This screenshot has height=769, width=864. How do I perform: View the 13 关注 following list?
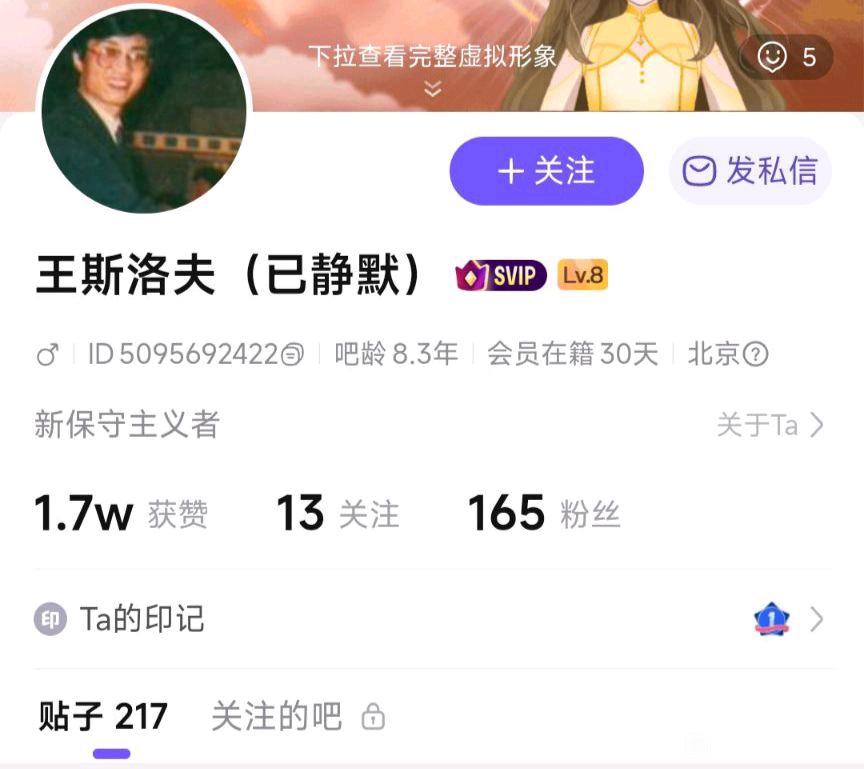pos(337,514)
